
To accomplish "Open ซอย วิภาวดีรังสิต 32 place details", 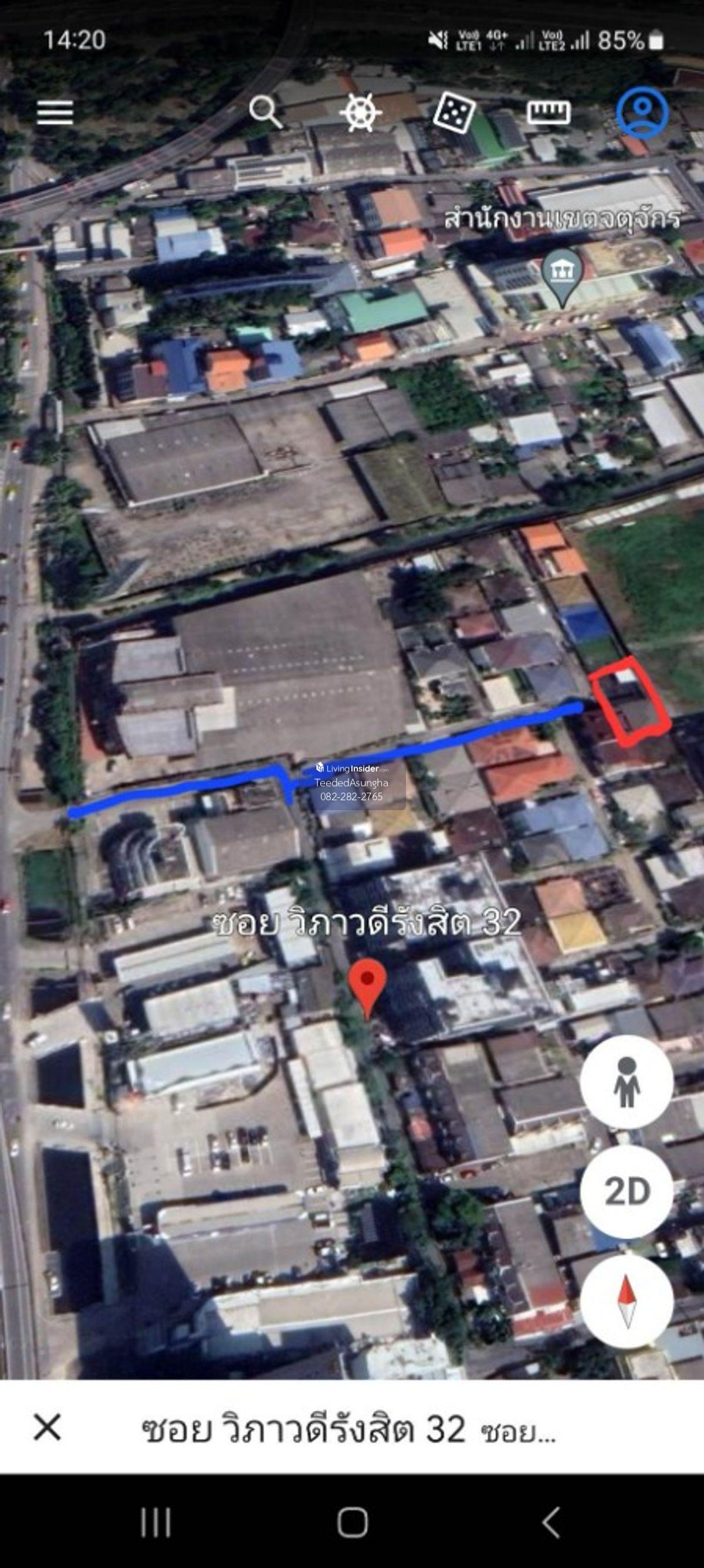I will pos(347,1429).
